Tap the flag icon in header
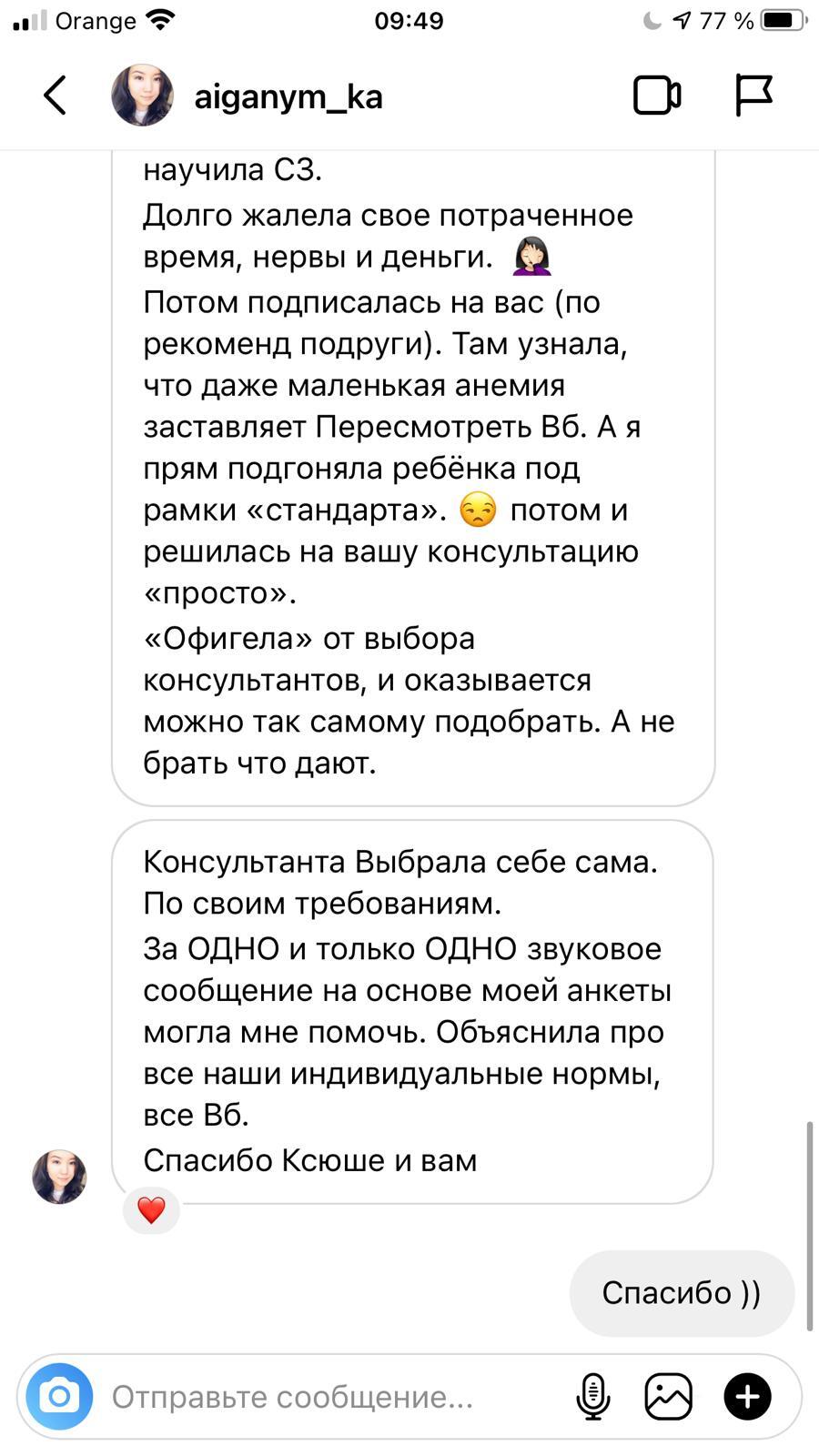Viewport: 819px width, 1456px height. pos(753,96)
